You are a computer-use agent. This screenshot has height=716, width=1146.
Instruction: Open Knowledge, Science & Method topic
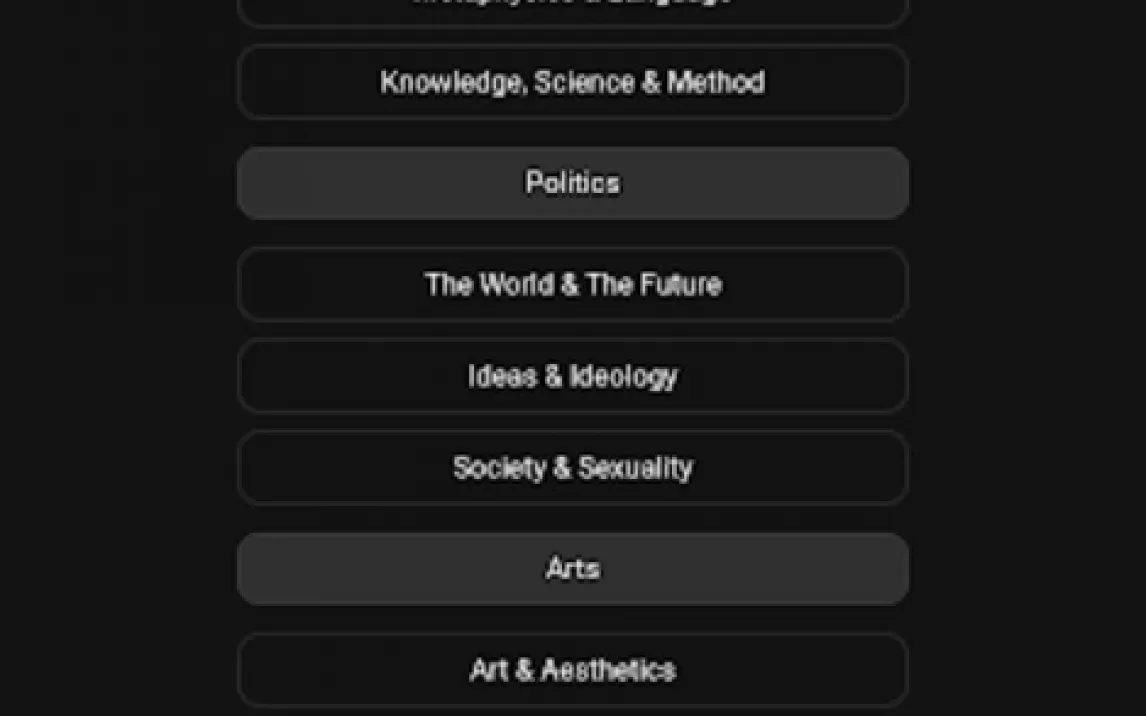(x=573, y=82)
